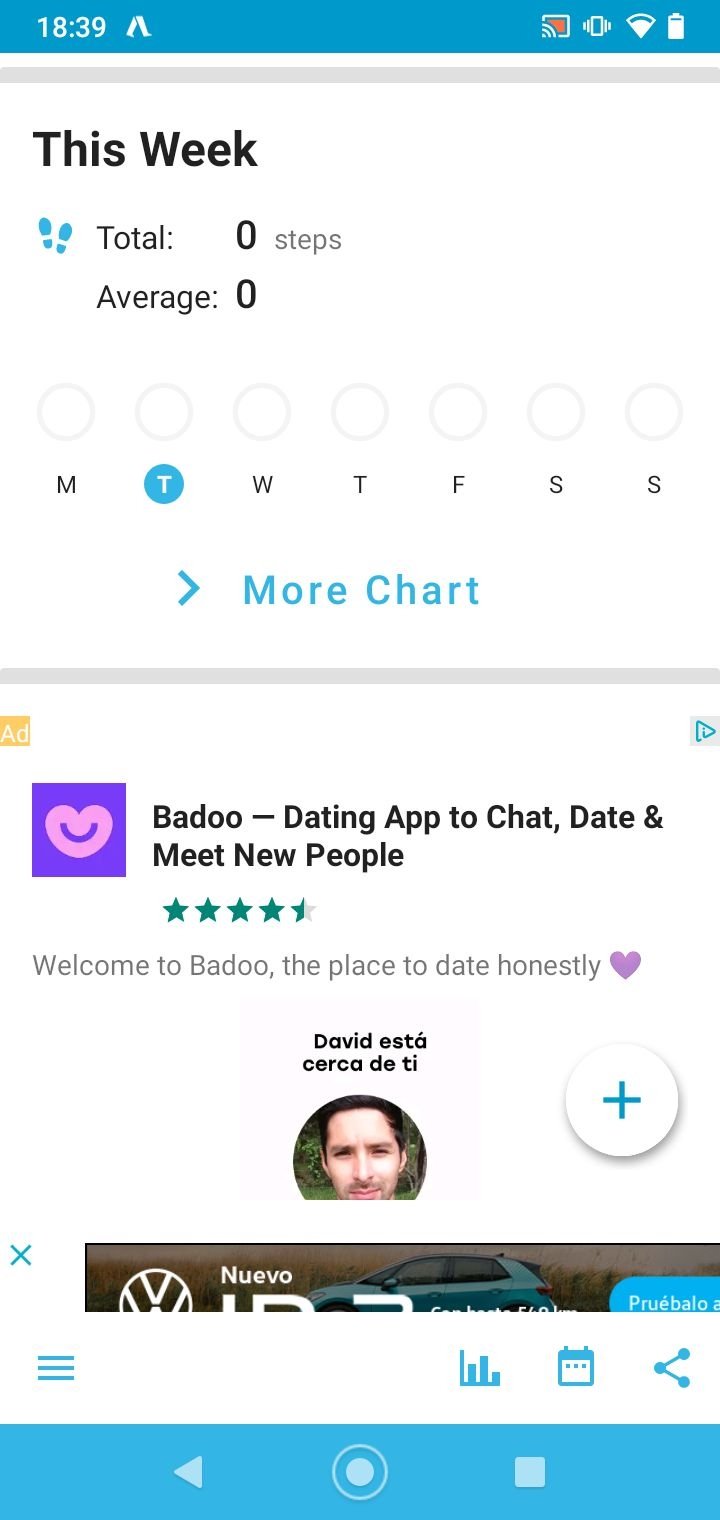This screenshot has width=720, height=1520.
Task: Dismiss the bottom Volkswagen banner ad
Action: pyautogui.click(x=20, y=1255)
